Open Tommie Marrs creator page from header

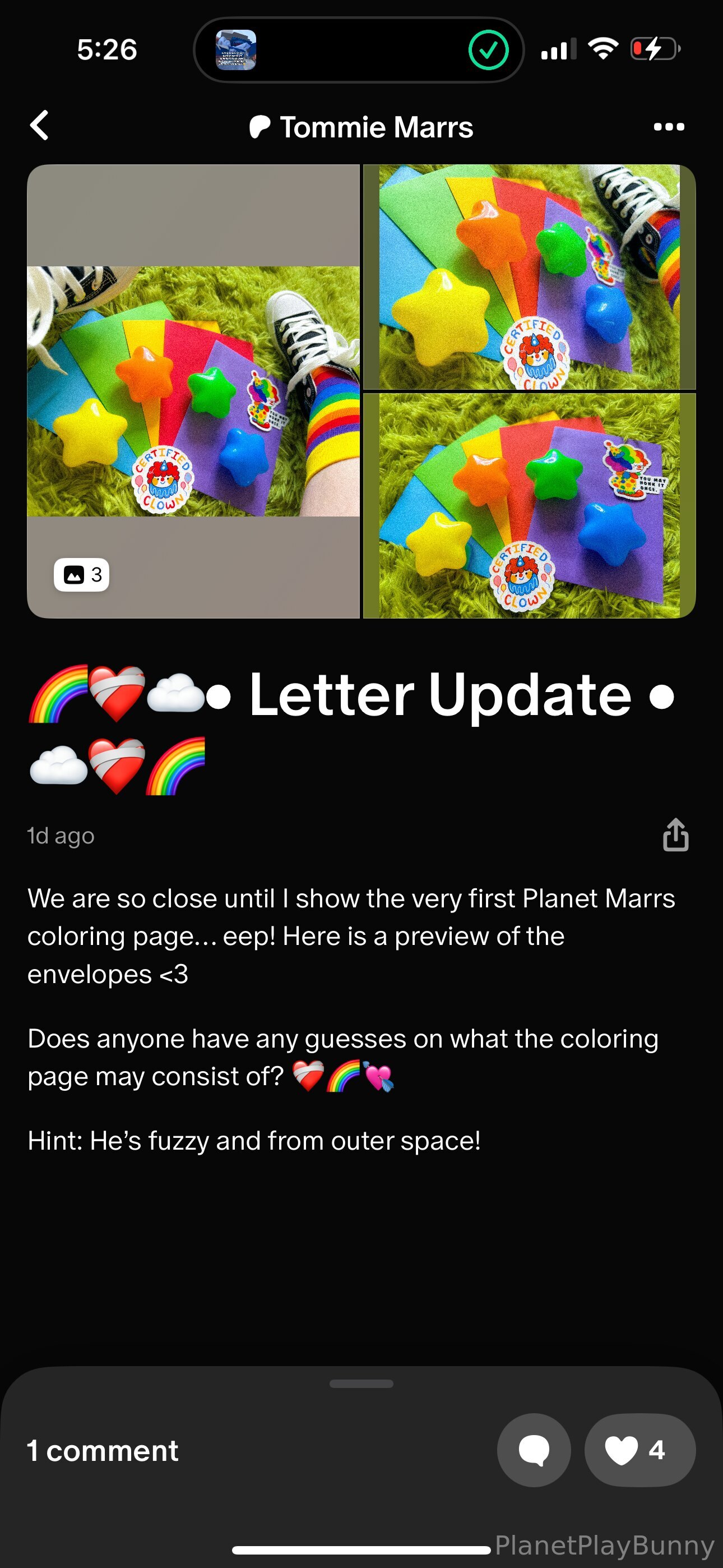361,127
